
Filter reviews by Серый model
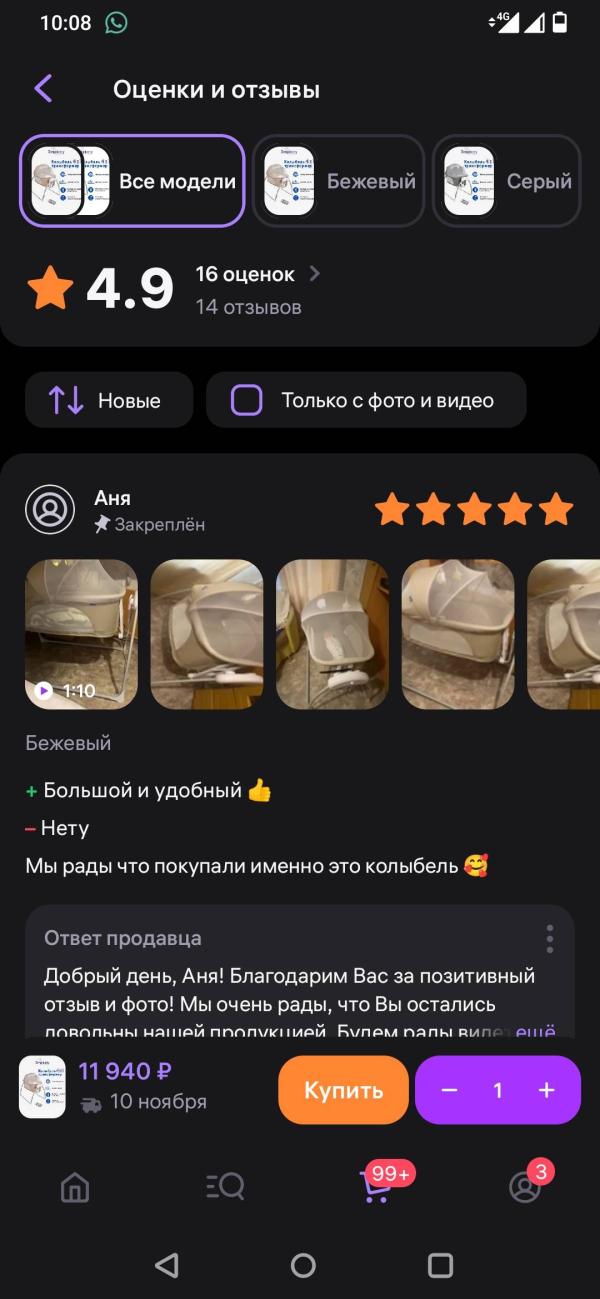(x=507, y=181)
